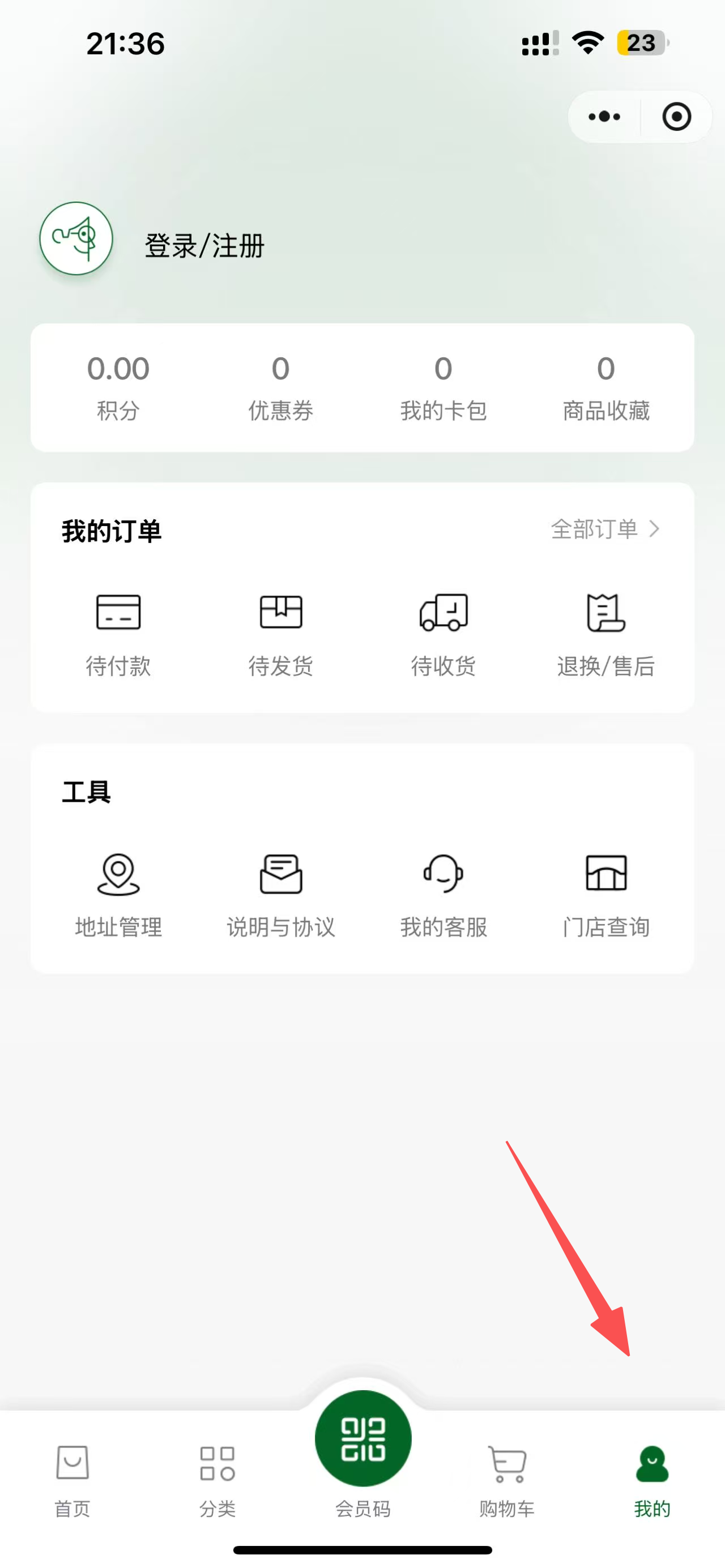Go to the 购物车 shopping cart tab

click(507, 1481)
